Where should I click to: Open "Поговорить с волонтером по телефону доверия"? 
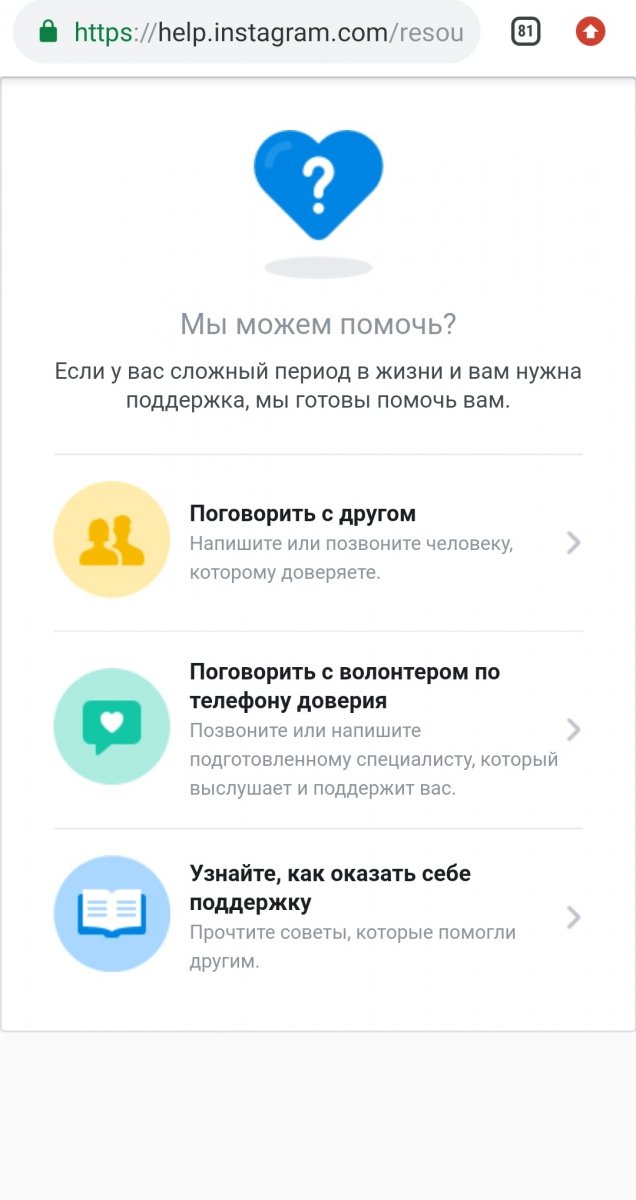pos(318,729)
